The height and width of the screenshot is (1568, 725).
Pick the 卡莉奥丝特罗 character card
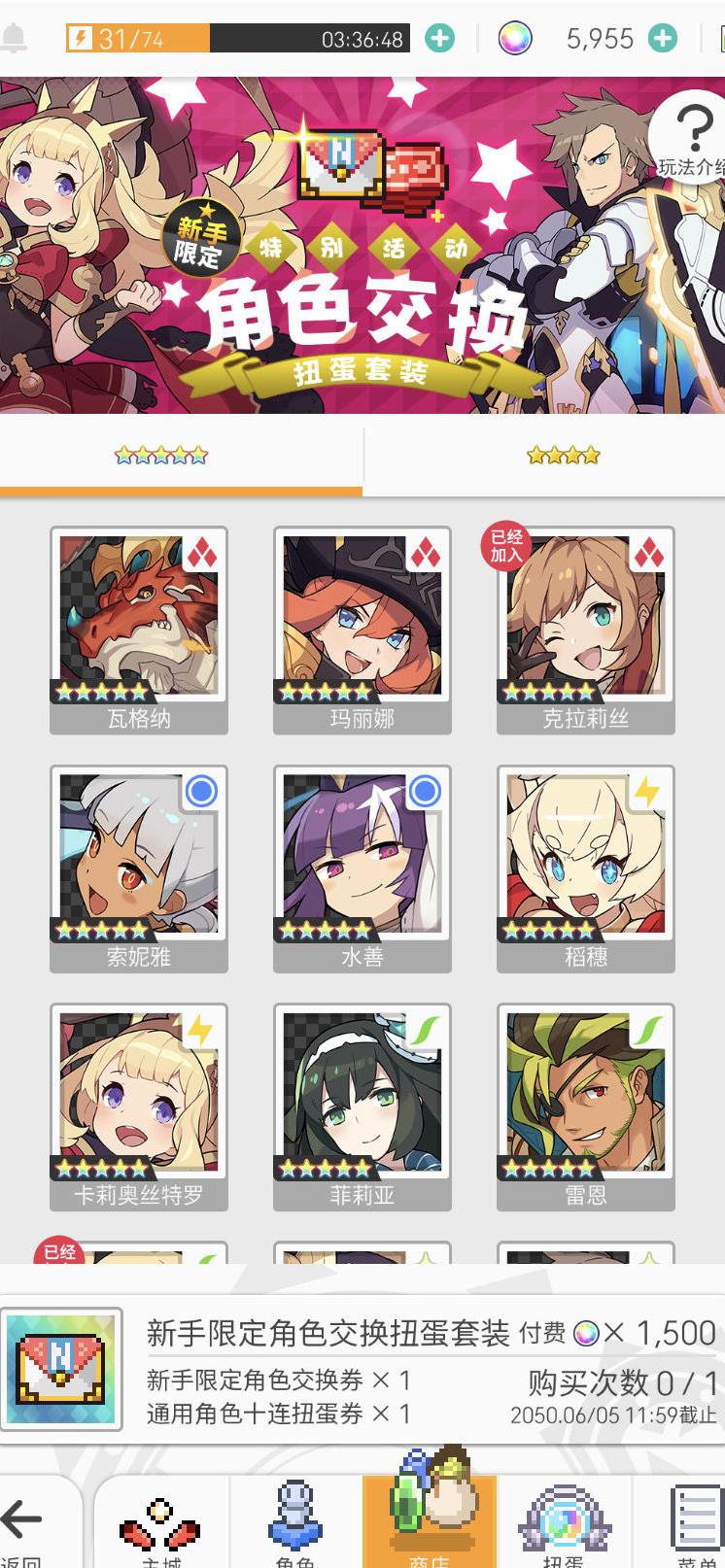click(x=139, y=1106)
